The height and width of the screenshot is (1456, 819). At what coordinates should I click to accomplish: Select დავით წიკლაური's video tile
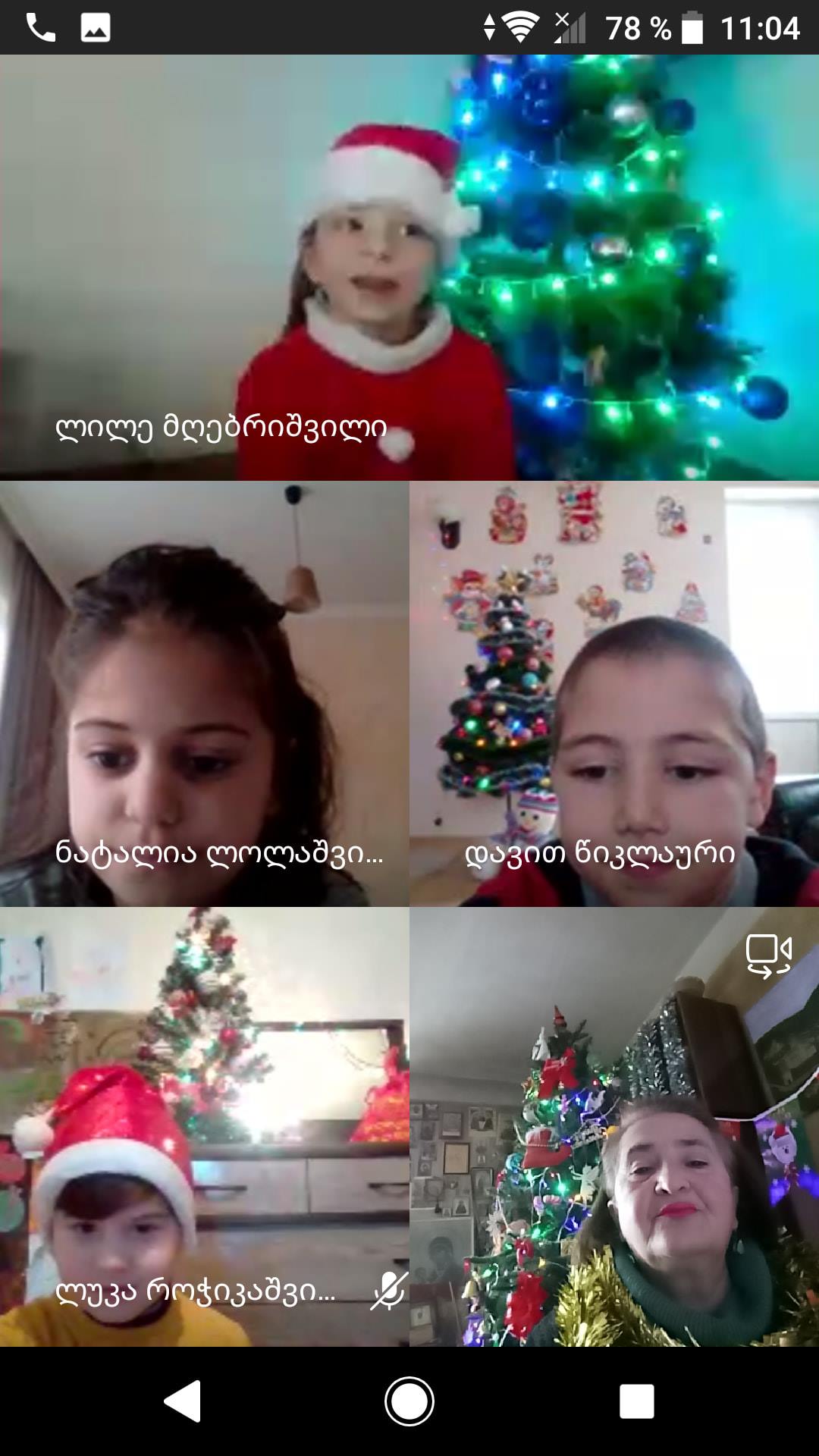coord(614,694)
